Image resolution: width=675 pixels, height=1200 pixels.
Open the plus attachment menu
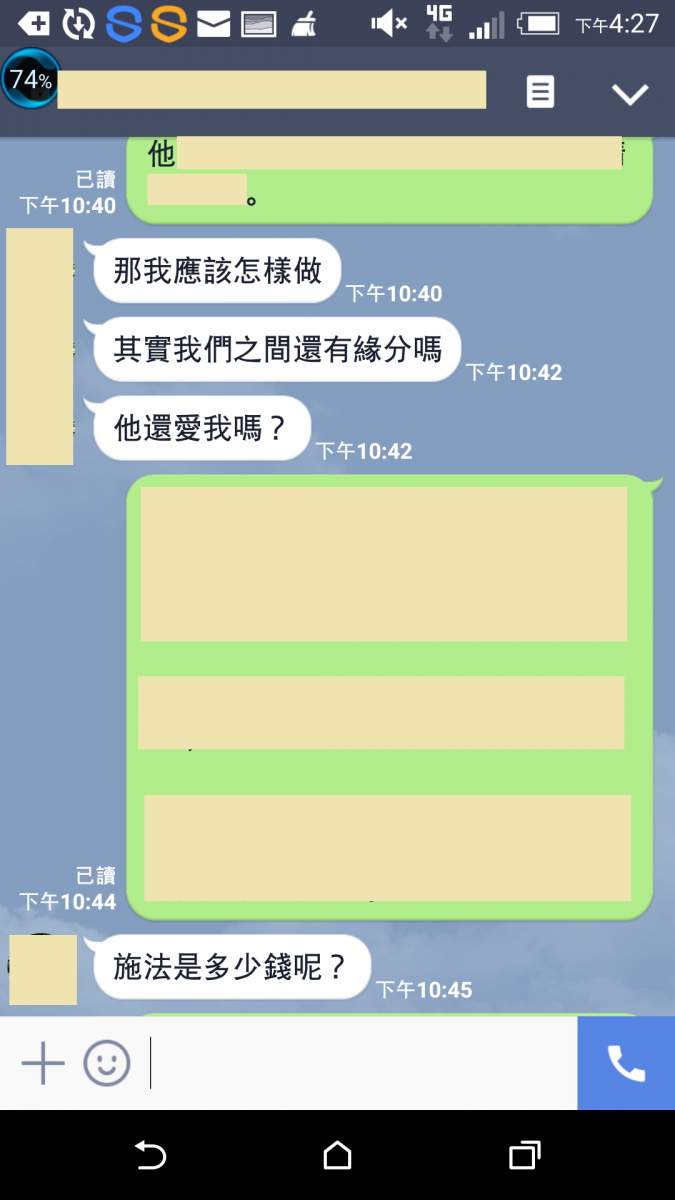(x=43, y=1063)
